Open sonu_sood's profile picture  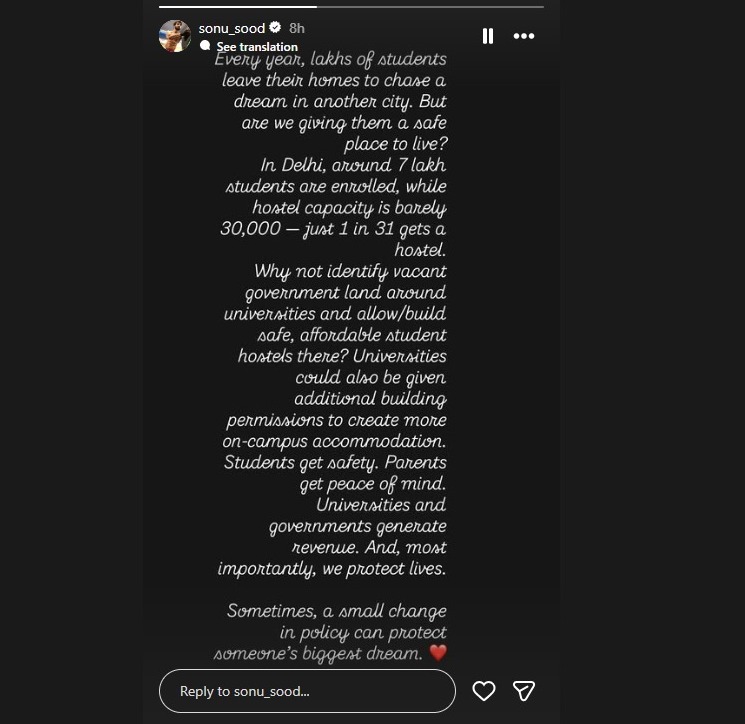click(x=175, y=36)
